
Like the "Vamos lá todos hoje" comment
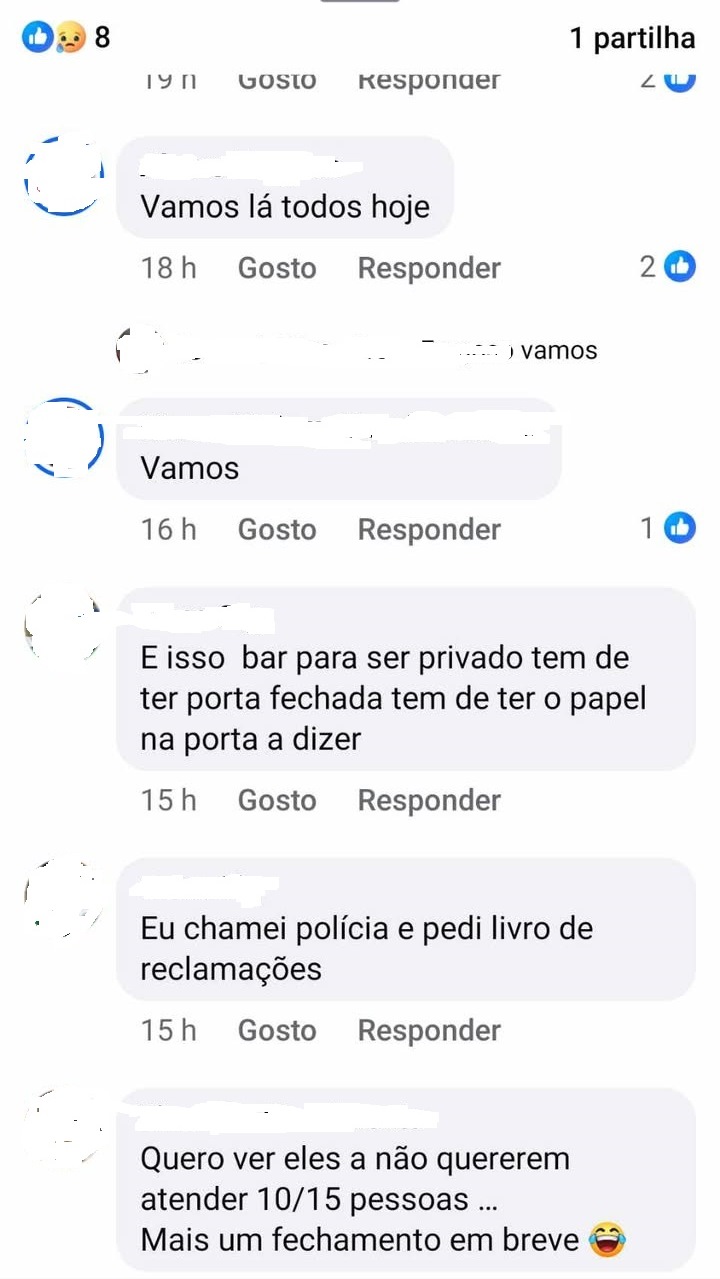click(276, 268)
